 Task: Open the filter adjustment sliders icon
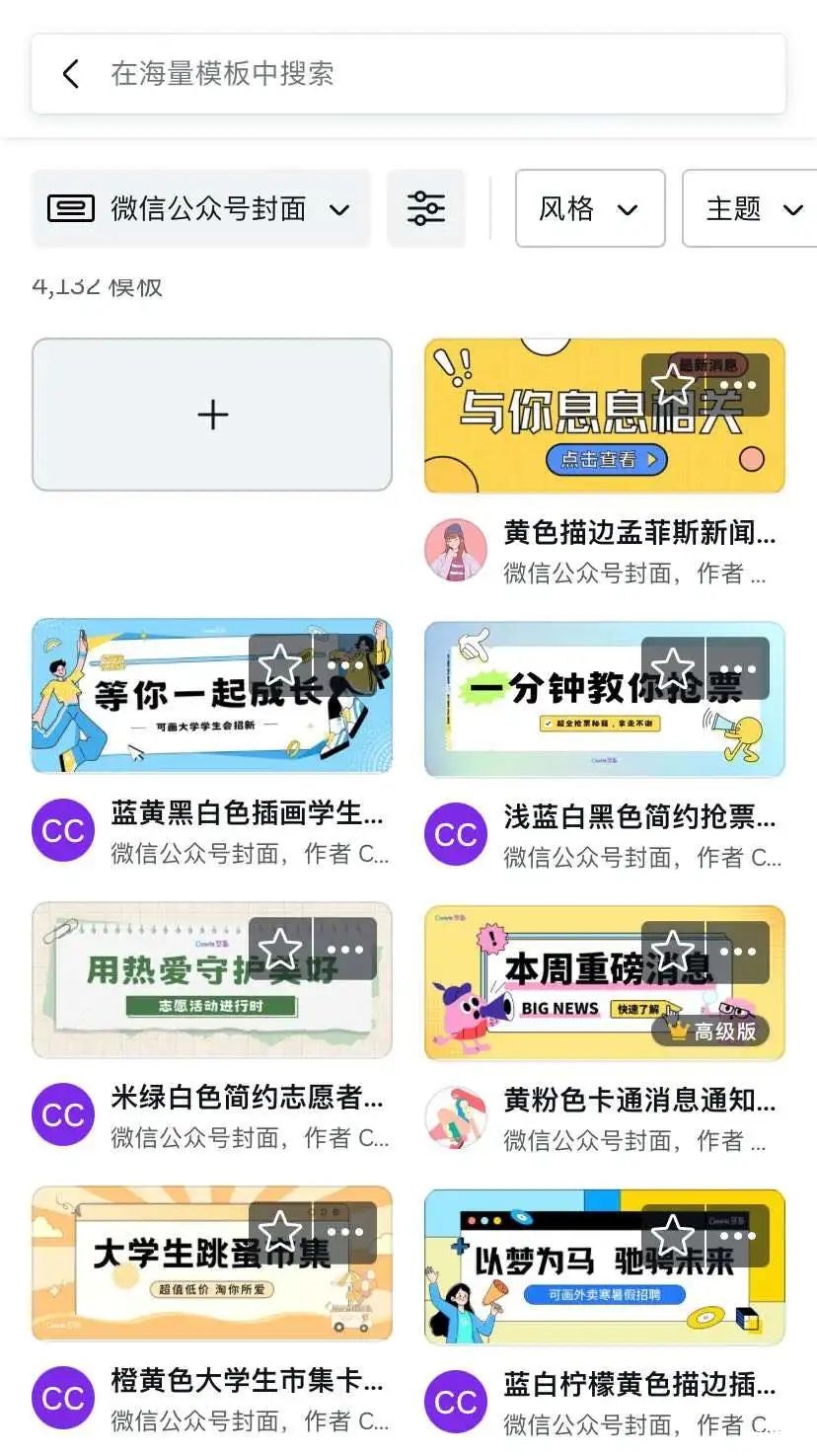coord(425,208)
